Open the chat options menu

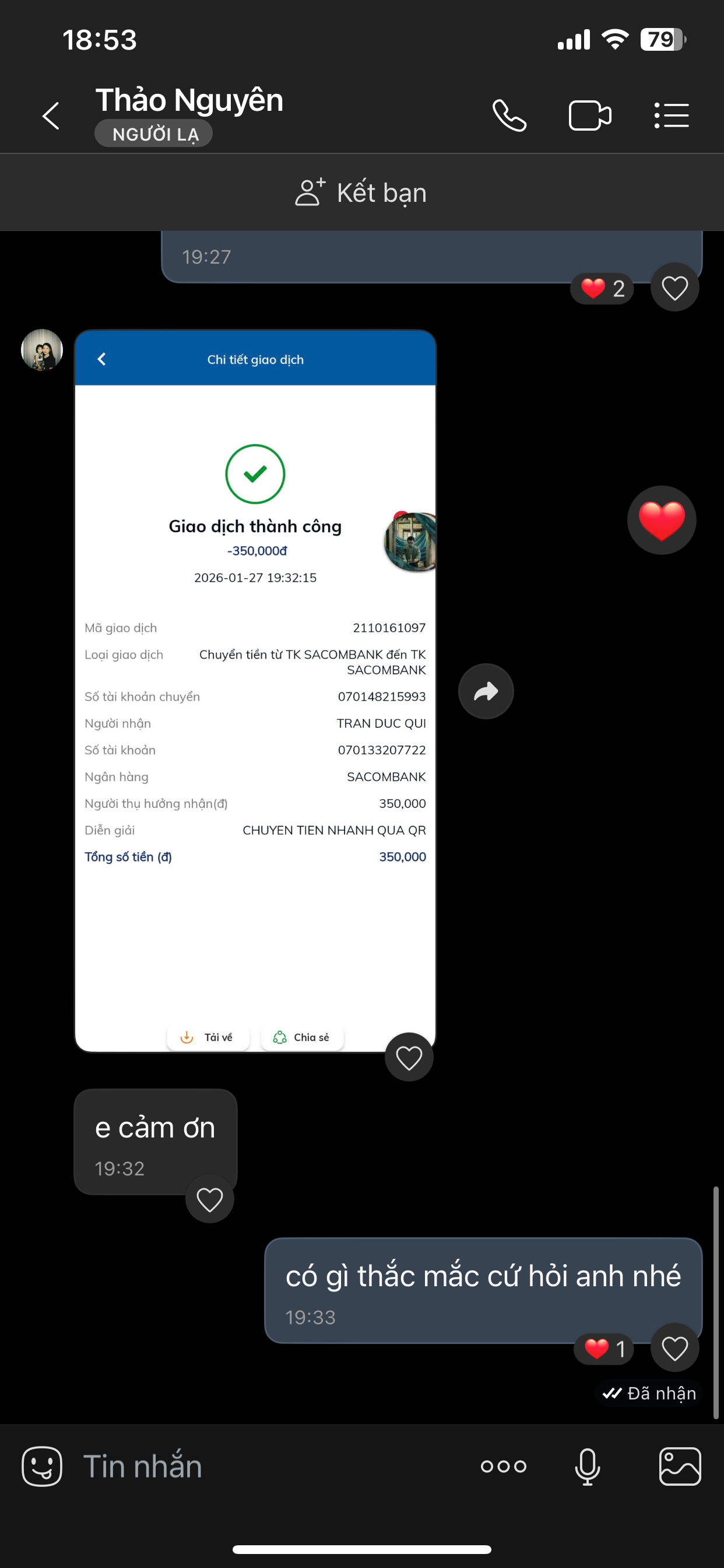coord(672,116)
